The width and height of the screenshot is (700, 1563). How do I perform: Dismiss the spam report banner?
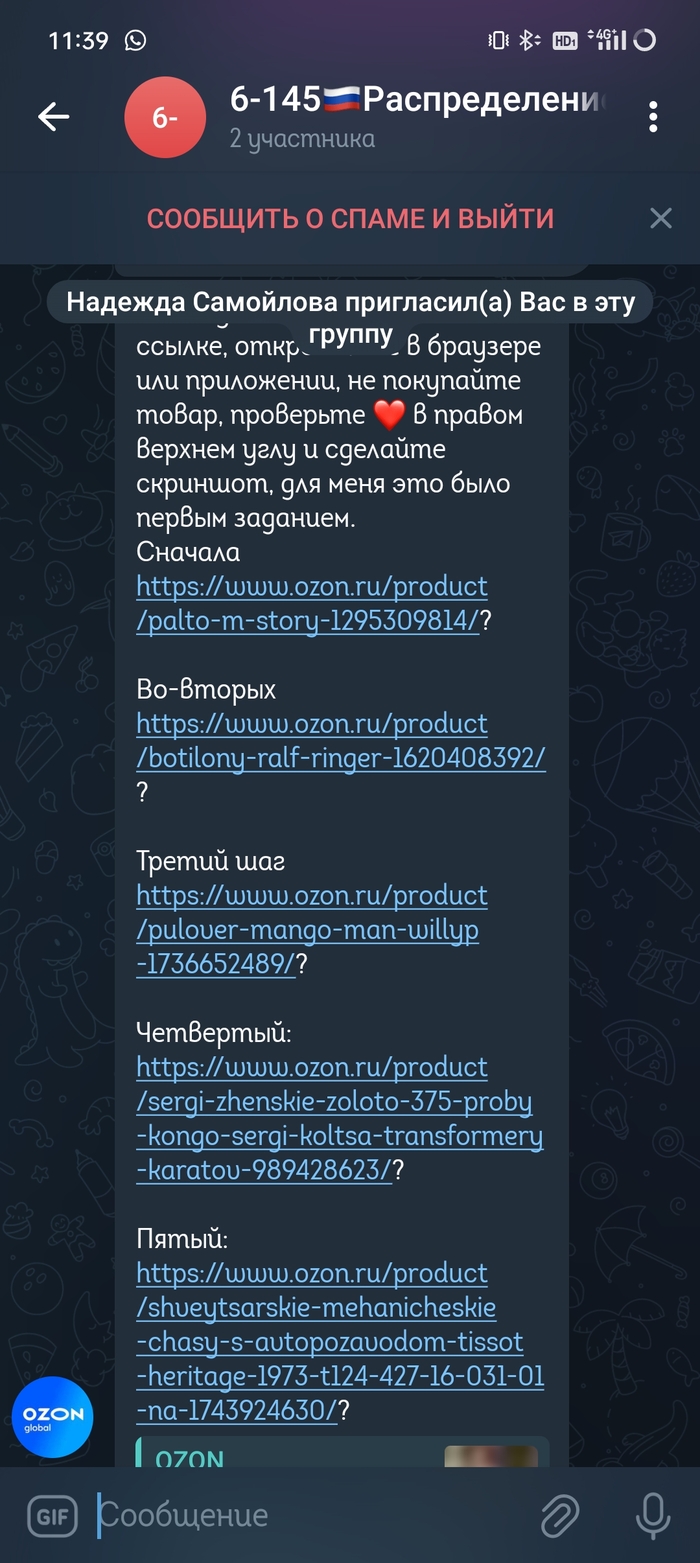[x=660, y=219]
